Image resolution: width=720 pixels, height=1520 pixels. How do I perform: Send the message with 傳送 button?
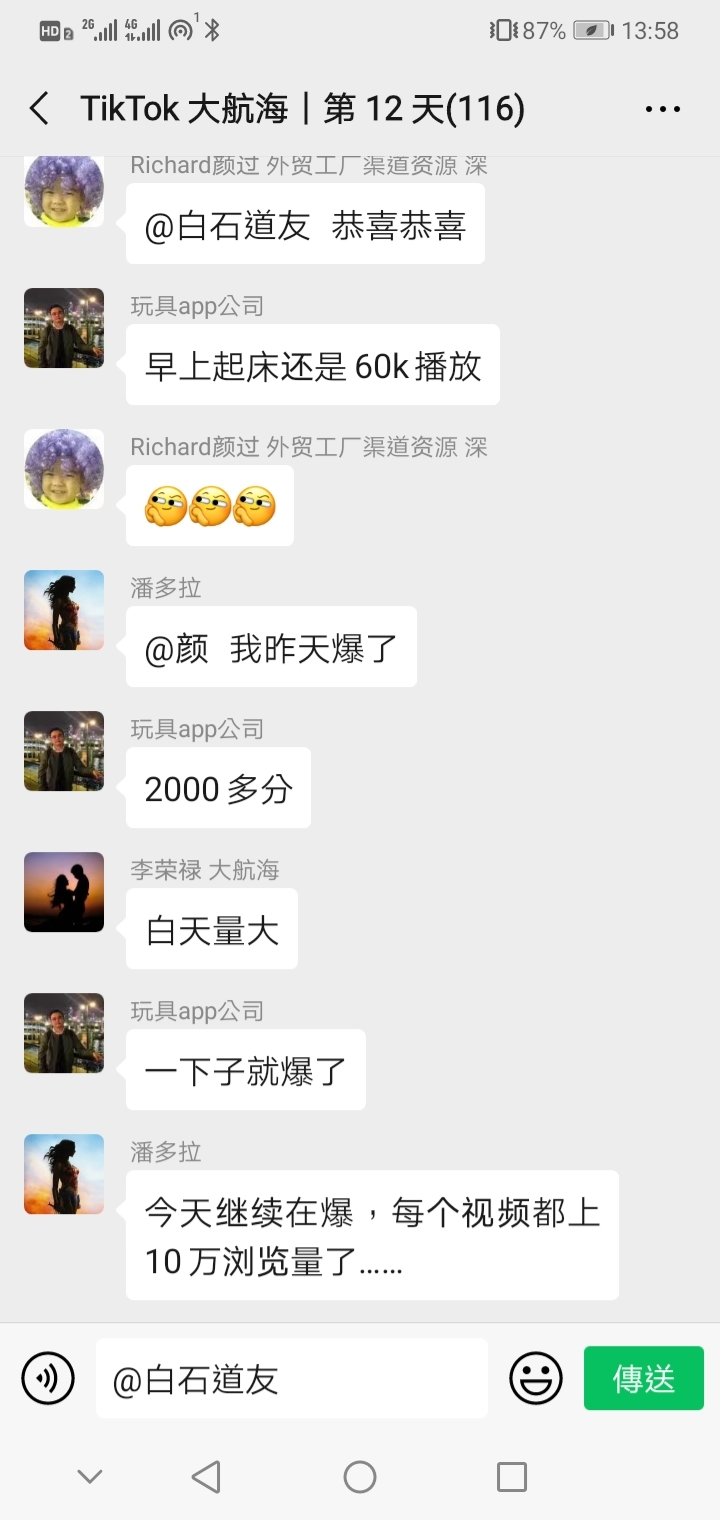point(644,1379)
